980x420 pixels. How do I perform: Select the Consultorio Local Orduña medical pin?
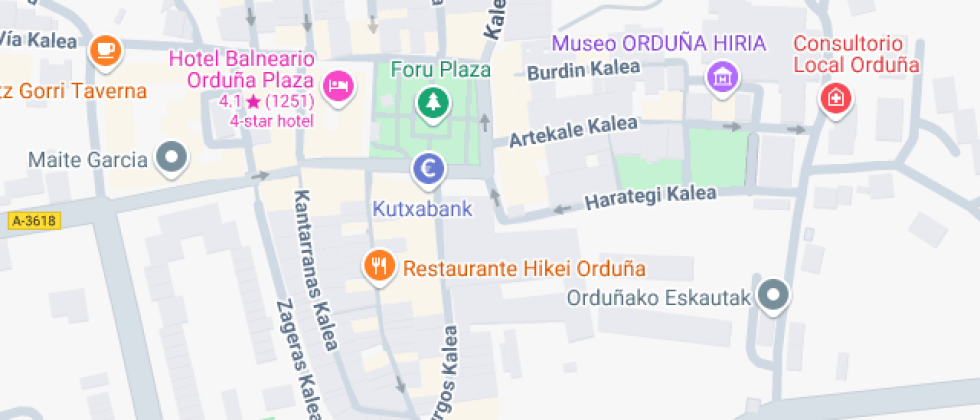[835, 98]
